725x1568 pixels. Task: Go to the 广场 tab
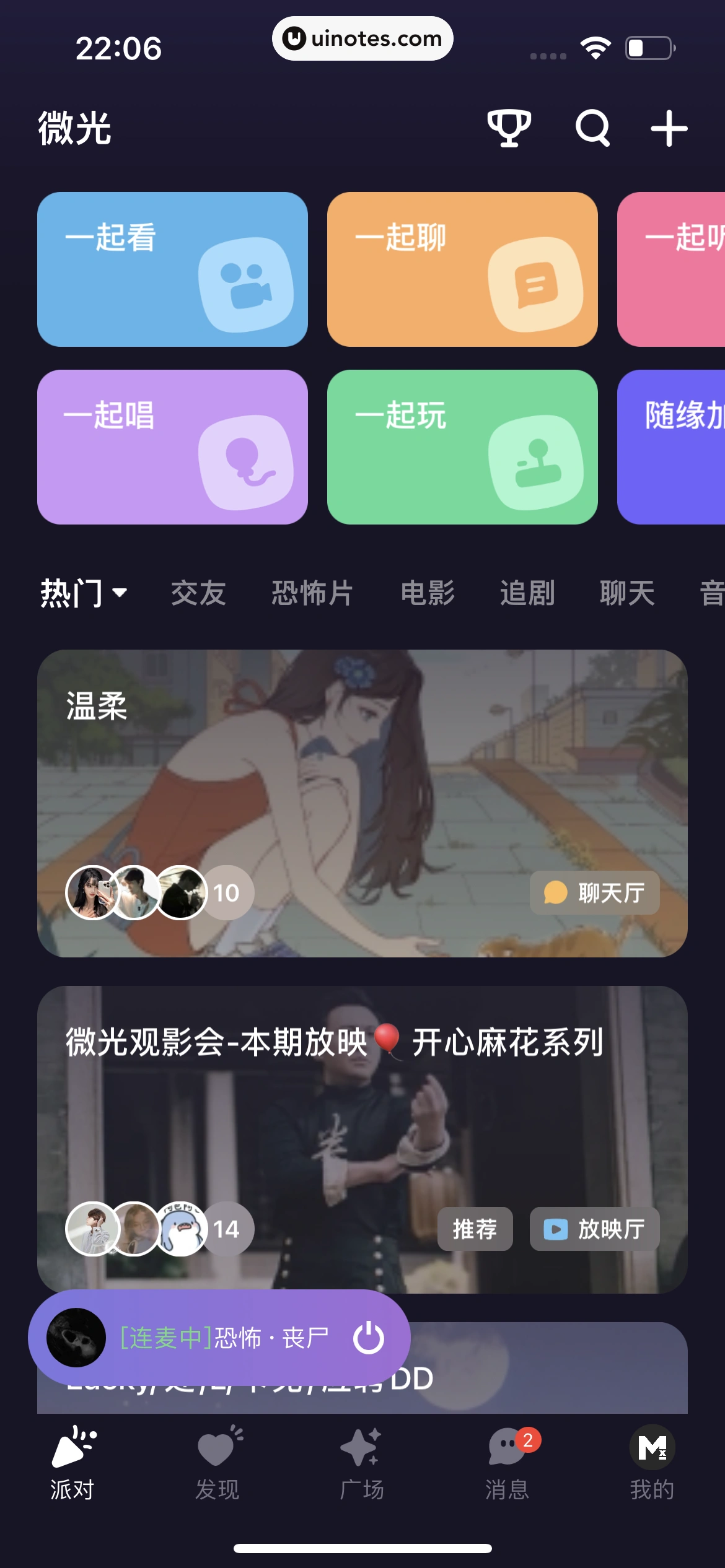tap(362, 1461)
